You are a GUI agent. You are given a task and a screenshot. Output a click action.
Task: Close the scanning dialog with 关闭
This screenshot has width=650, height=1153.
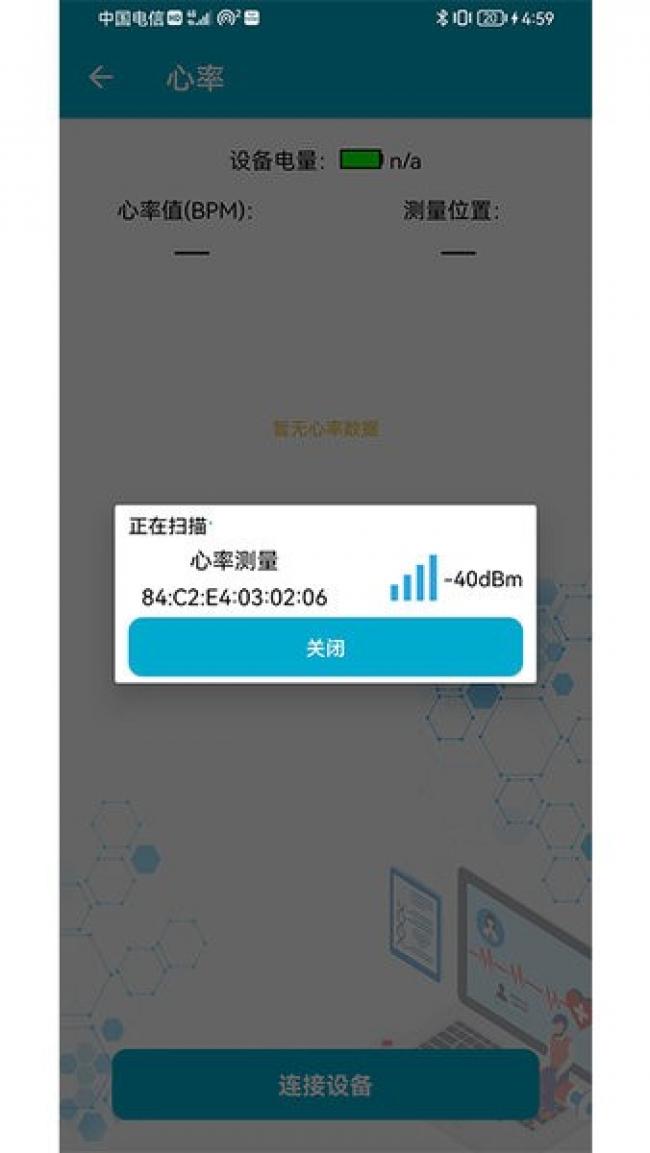pos(325,648)
